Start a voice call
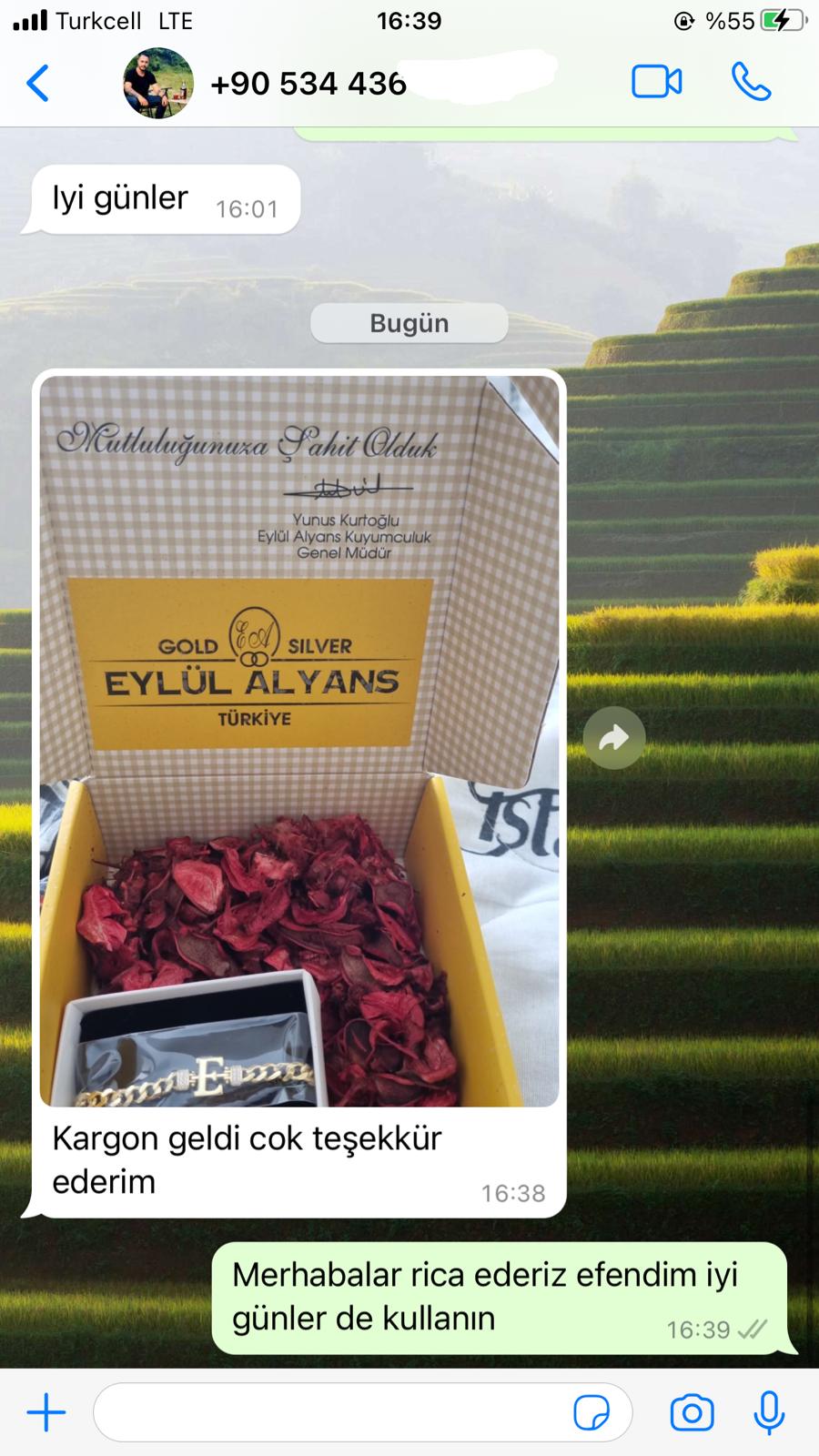The width and height of the screenshot is (819, 1456). (751, 83)
